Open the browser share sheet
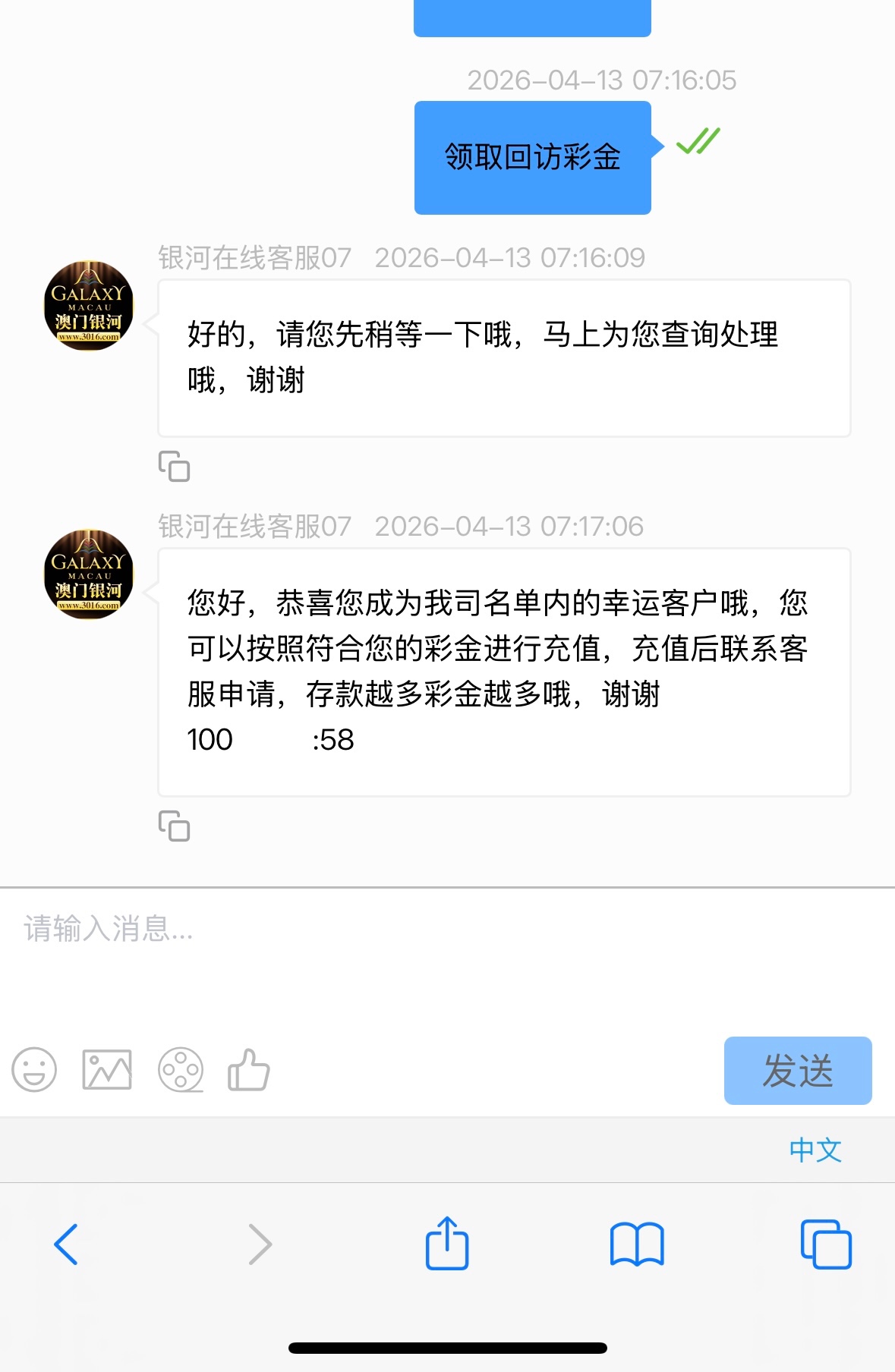Image resolution: width=895 pixels, height=1372 pixels. (x=447, y=1243)
